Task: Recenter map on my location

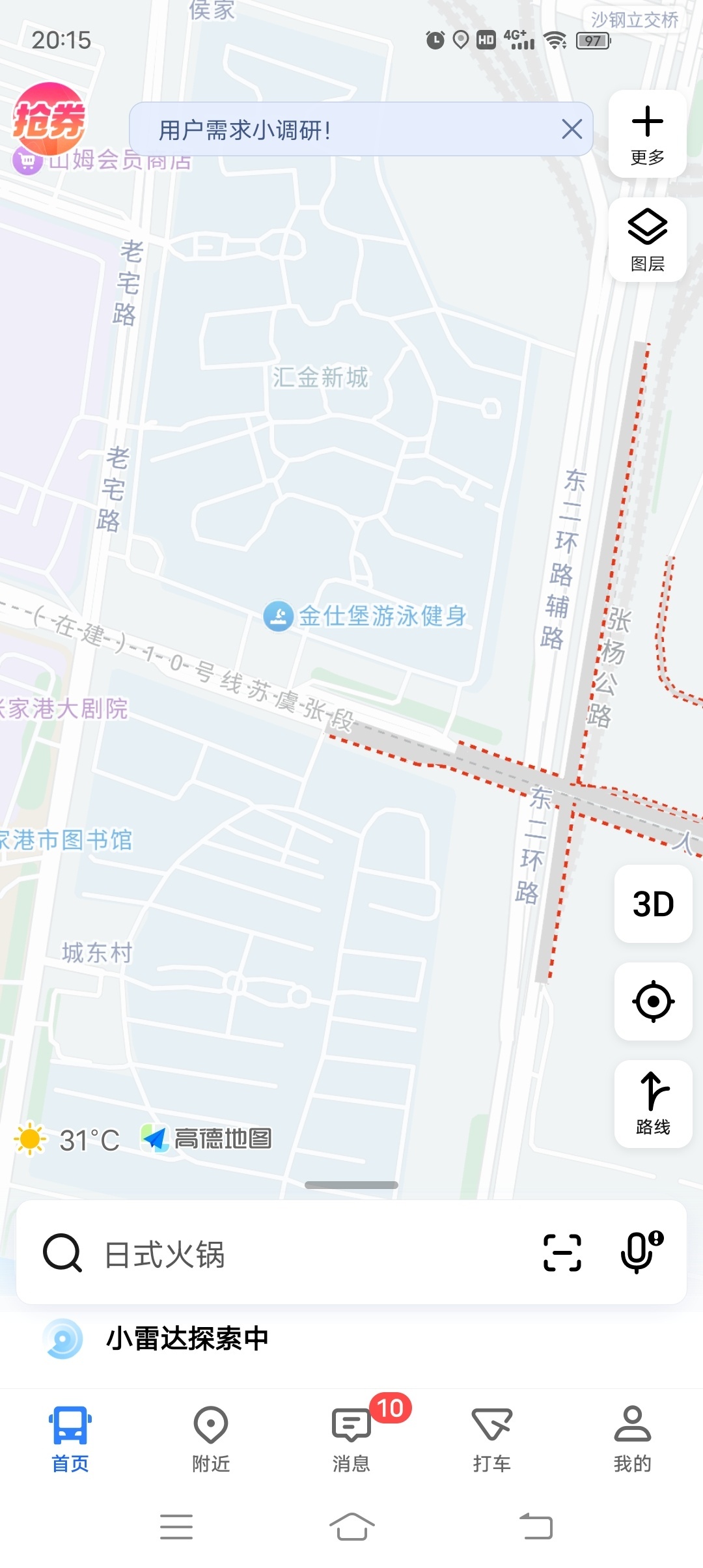Action: coord(653,1001)
